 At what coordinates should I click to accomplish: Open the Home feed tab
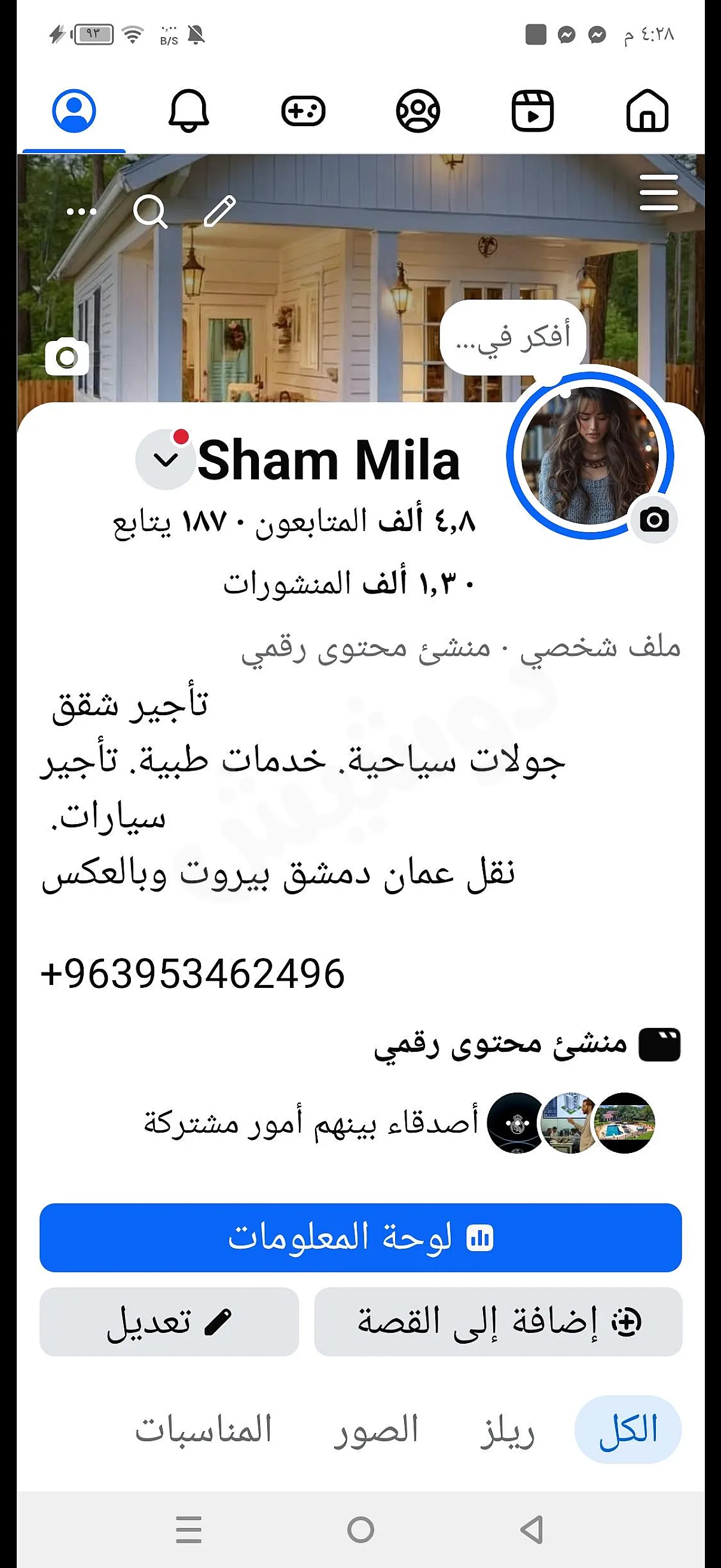(647, 111)
